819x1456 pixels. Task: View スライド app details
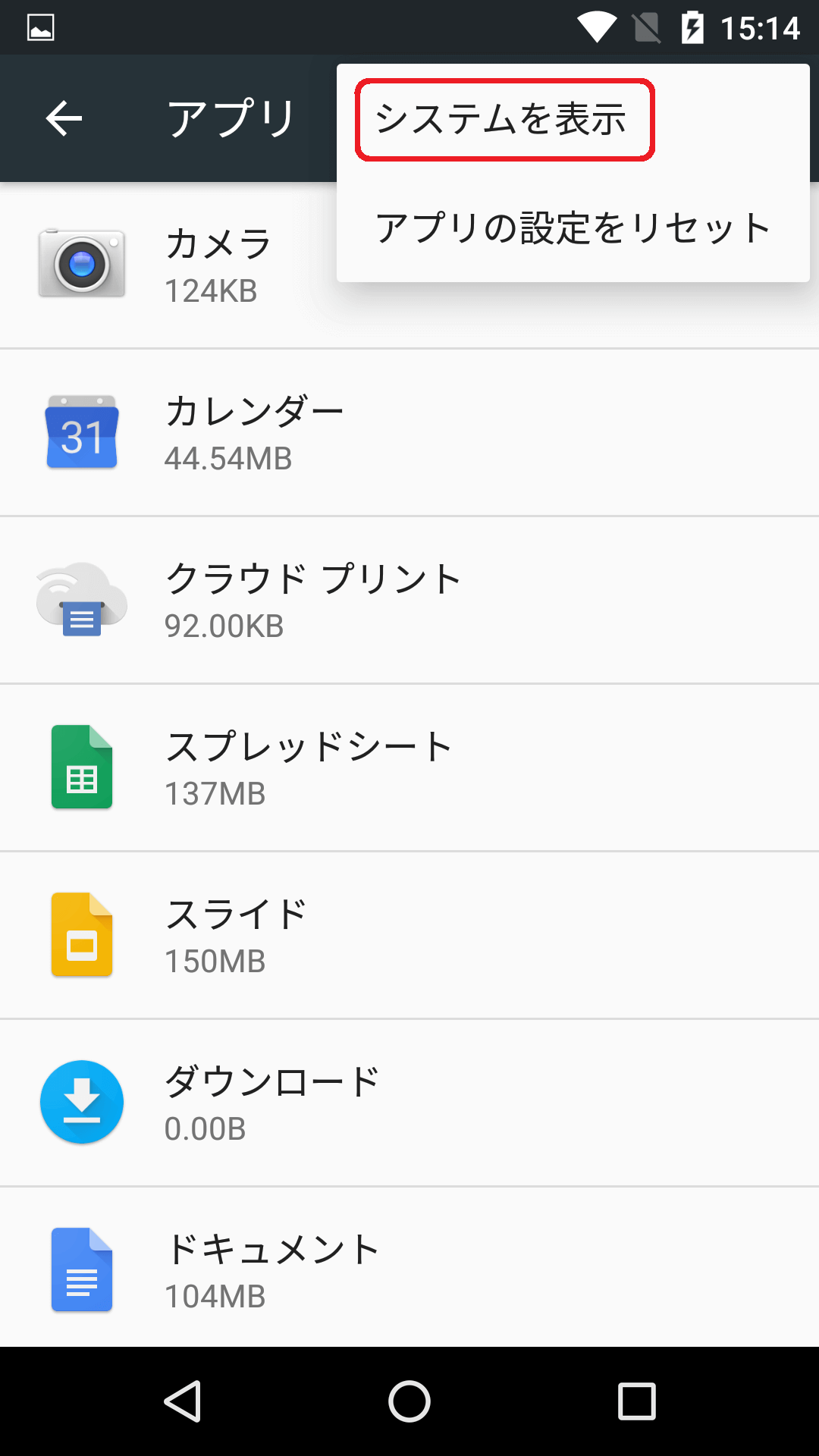tap(409, 936)
